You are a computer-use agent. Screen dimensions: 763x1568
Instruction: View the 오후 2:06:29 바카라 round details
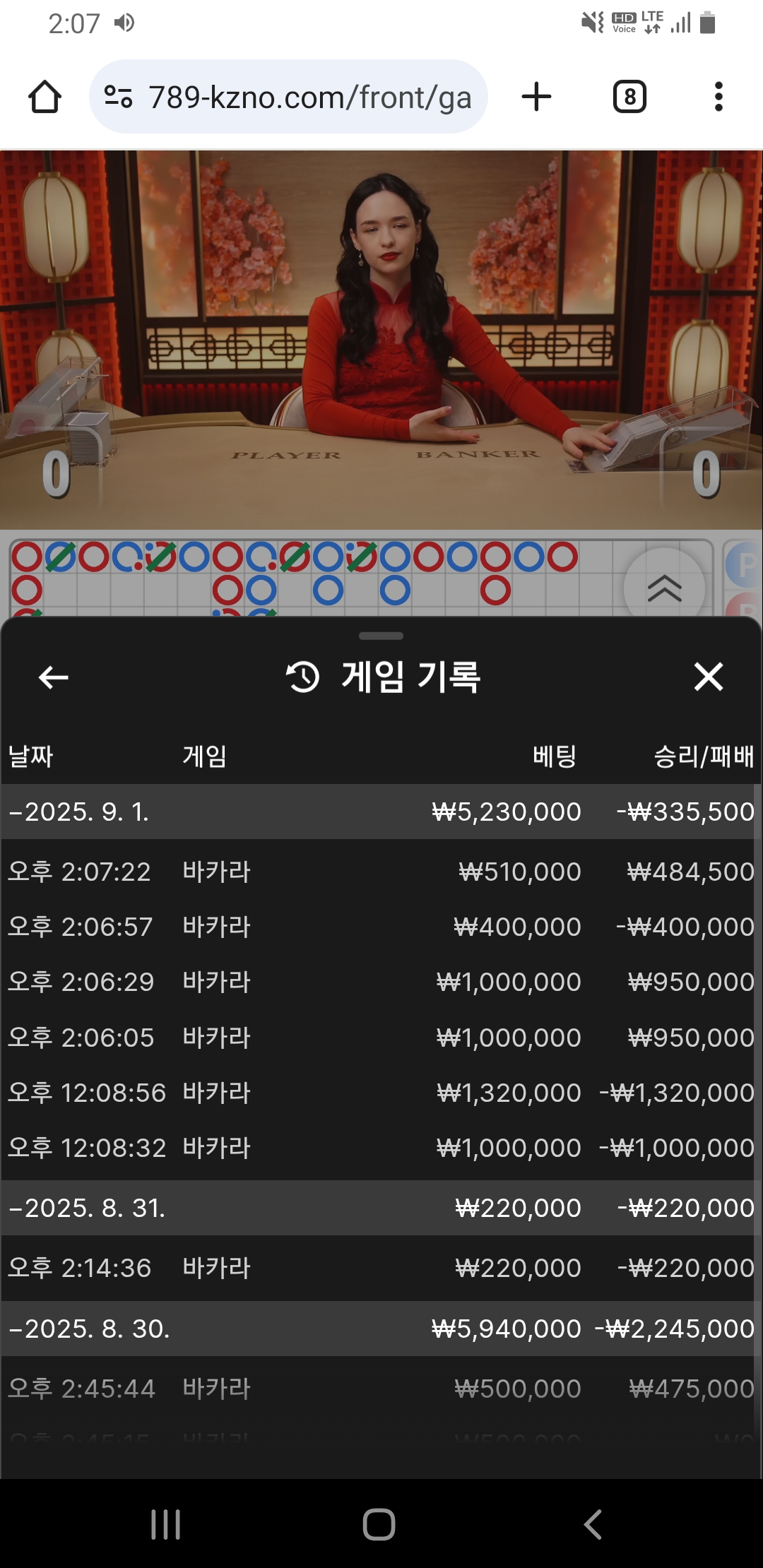click(381, 982)
